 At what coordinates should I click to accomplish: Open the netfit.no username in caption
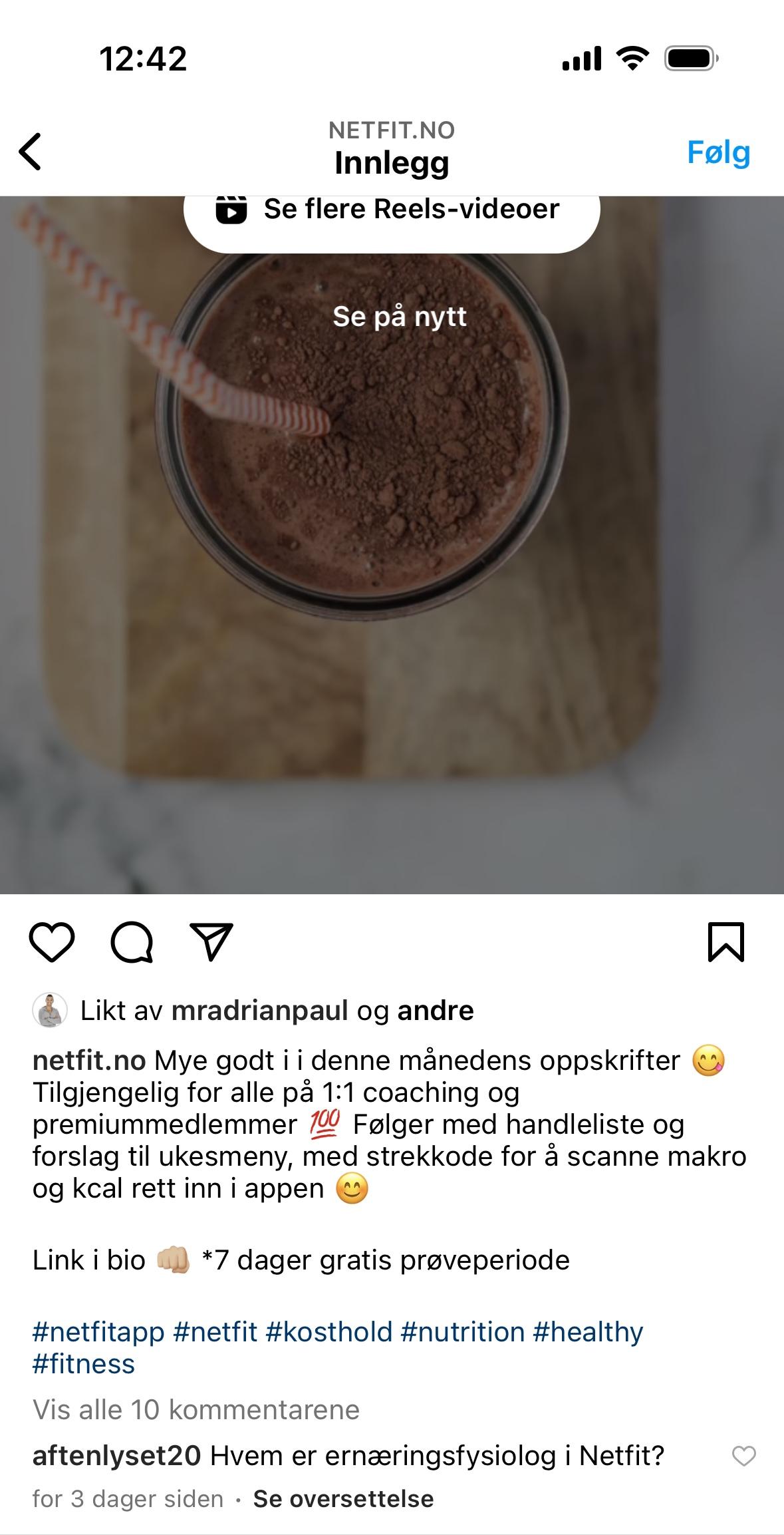[x=89, y=1061]
